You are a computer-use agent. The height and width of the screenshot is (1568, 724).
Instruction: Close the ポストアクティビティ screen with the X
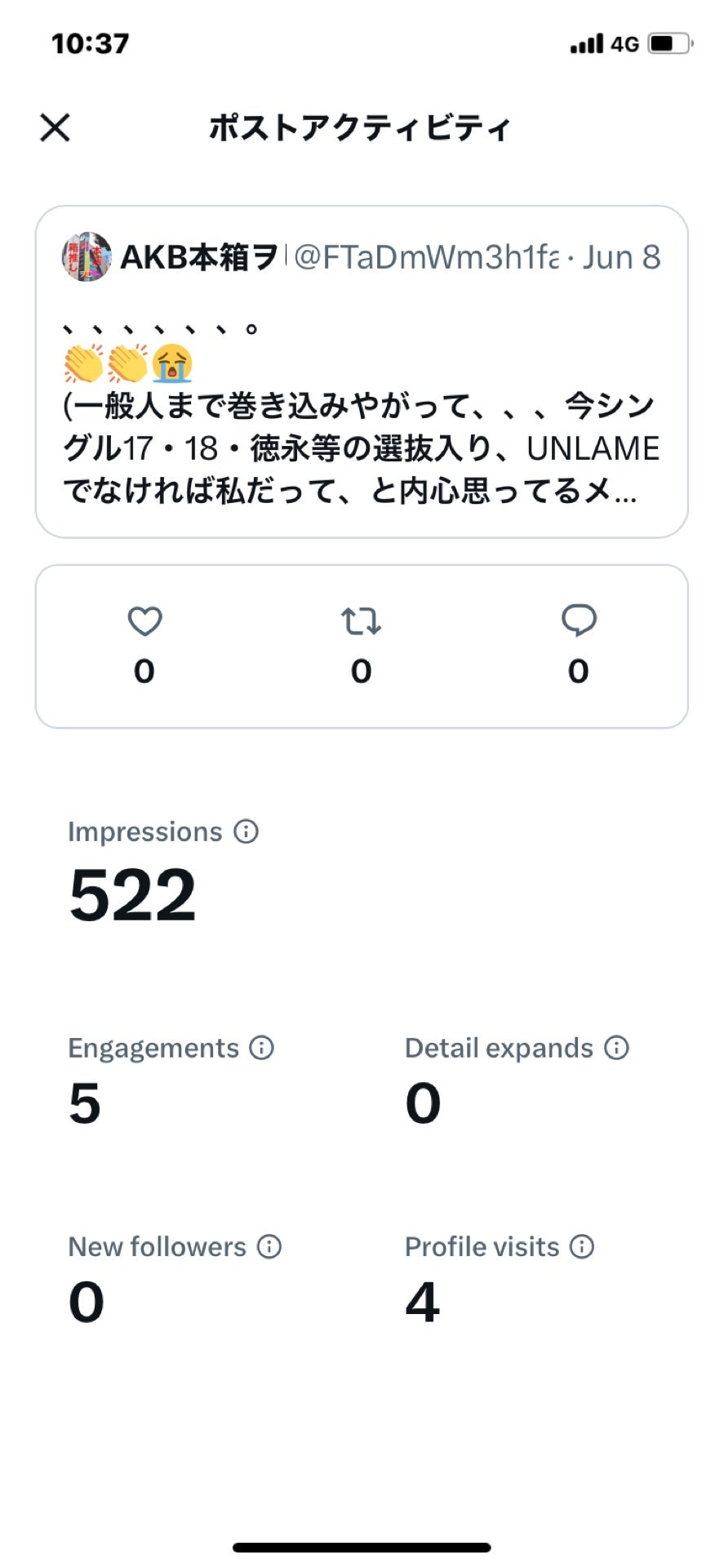(x=54, y=127)
